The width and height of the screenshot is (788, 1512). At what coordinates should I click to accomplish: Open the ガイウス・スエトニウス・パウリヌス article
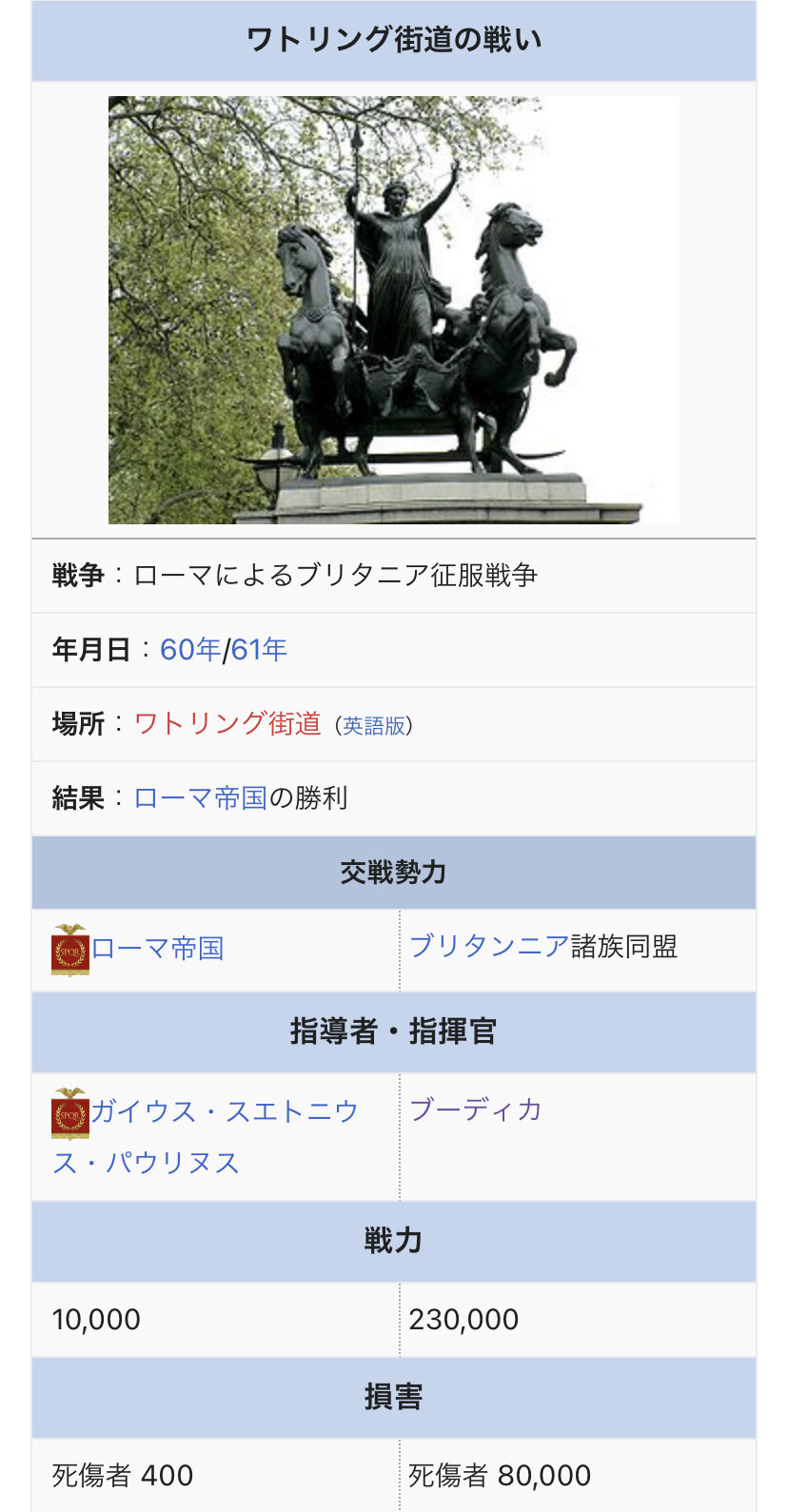click(x=225, y=1111)
